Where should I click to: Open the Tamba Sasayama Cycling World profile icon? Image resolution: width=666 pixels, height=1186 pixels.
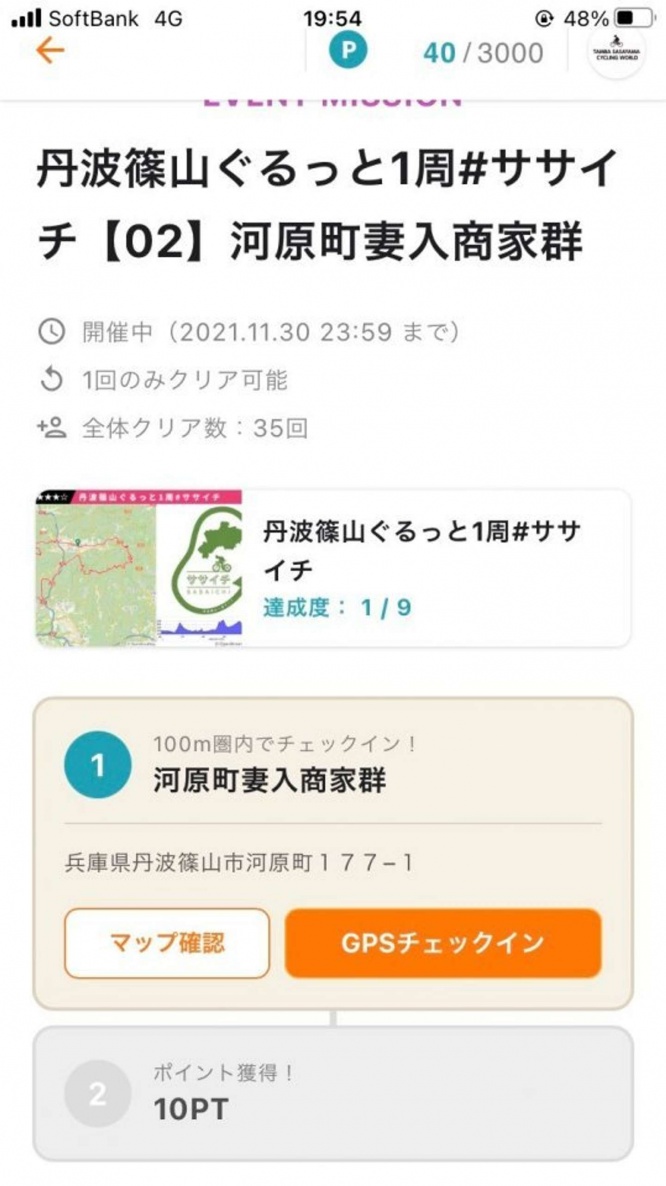coord(616,52)
